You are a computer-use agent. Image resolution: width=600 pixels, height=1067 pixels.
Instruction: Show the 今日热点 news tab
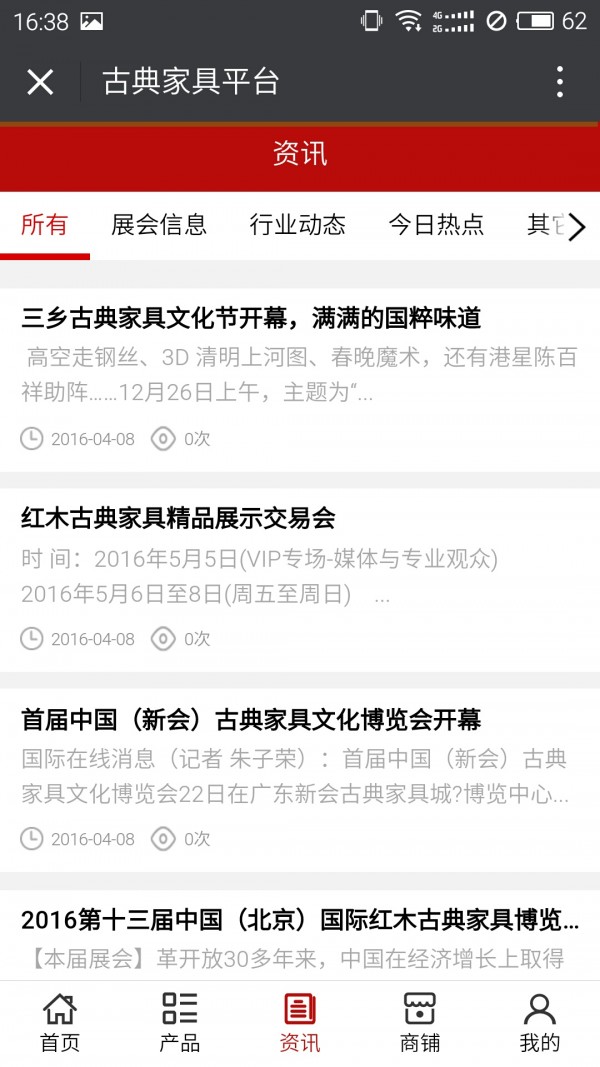click(436, 225)
